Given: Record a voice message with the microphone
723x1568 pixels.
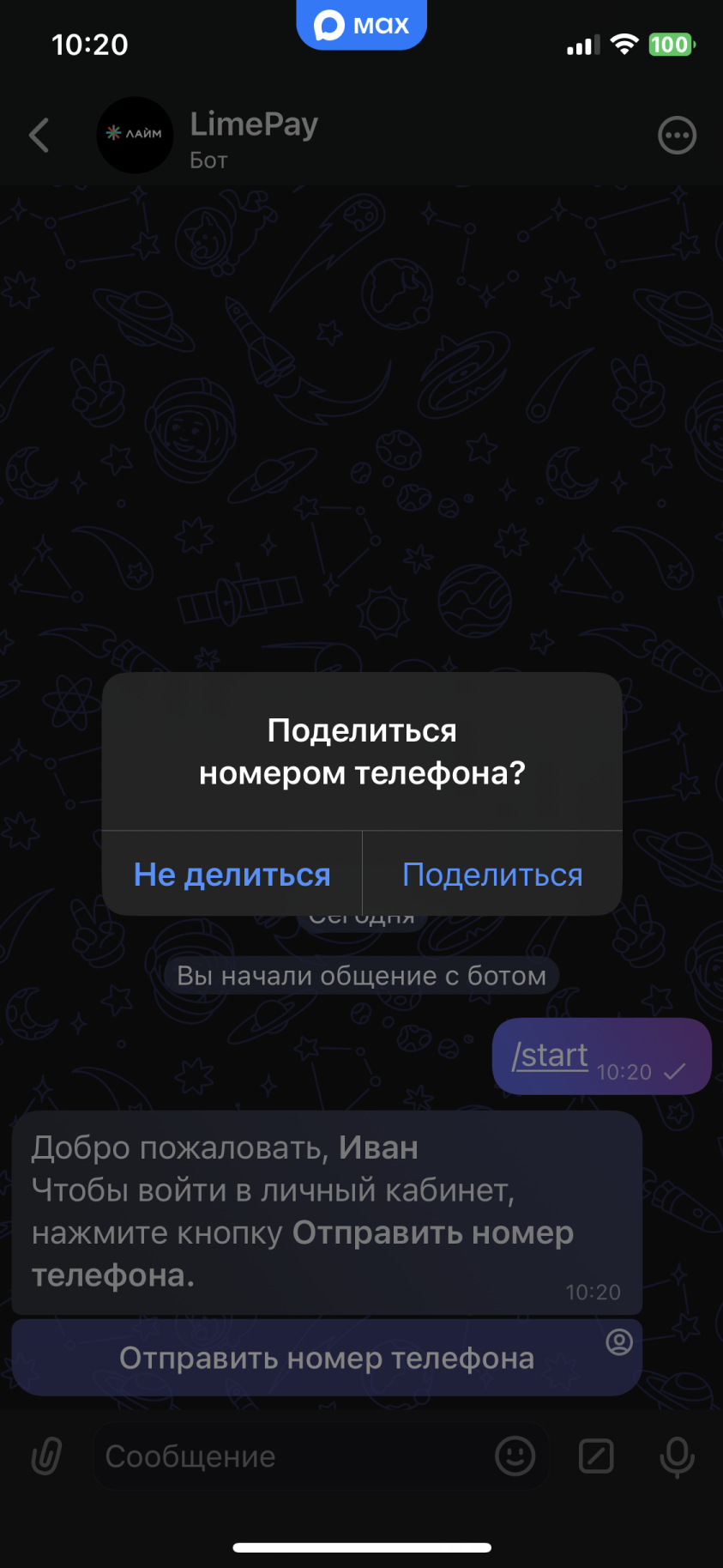Looking at the screenshot, I should 677,1456.
